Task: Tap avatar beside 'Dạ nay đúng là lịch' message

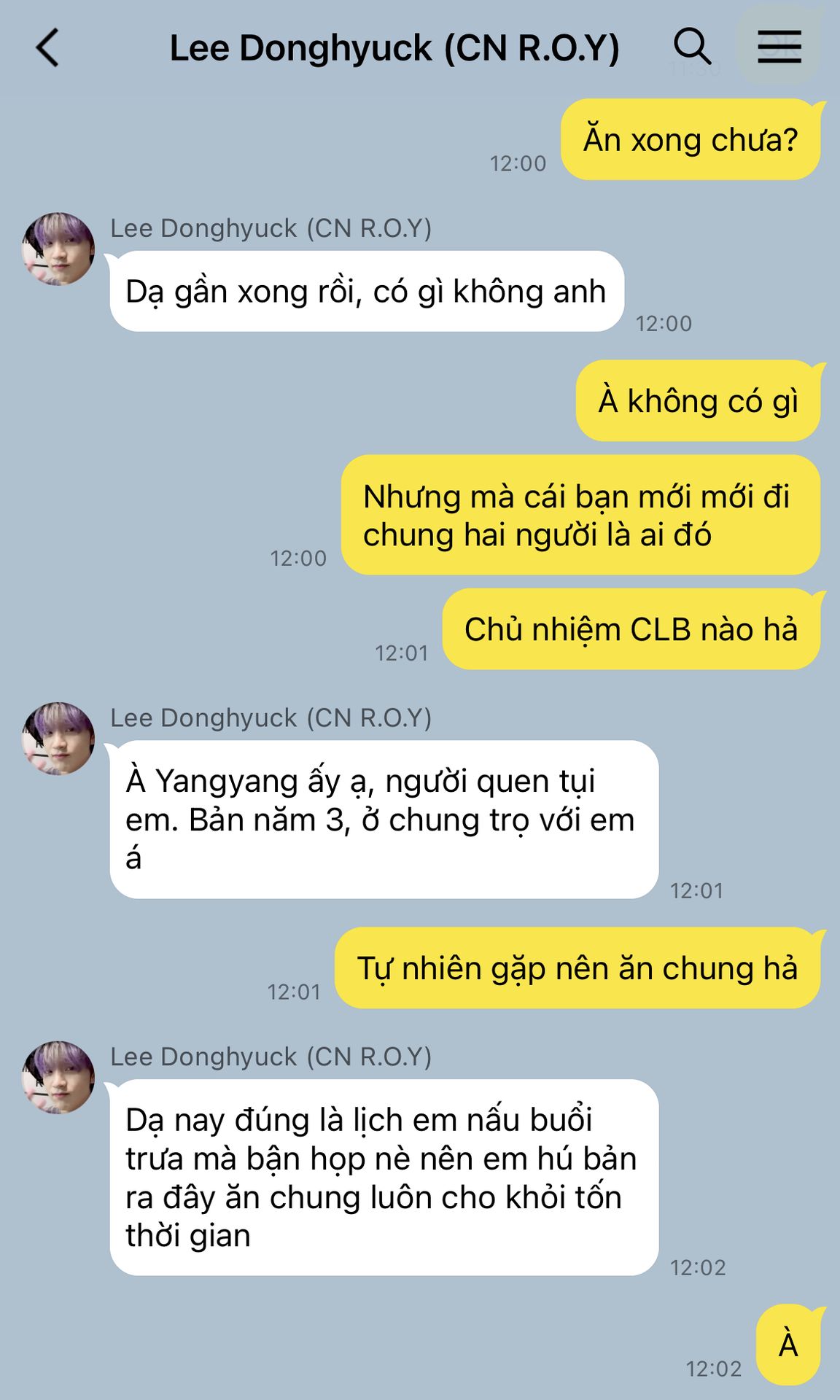Action: (58, 1077)
